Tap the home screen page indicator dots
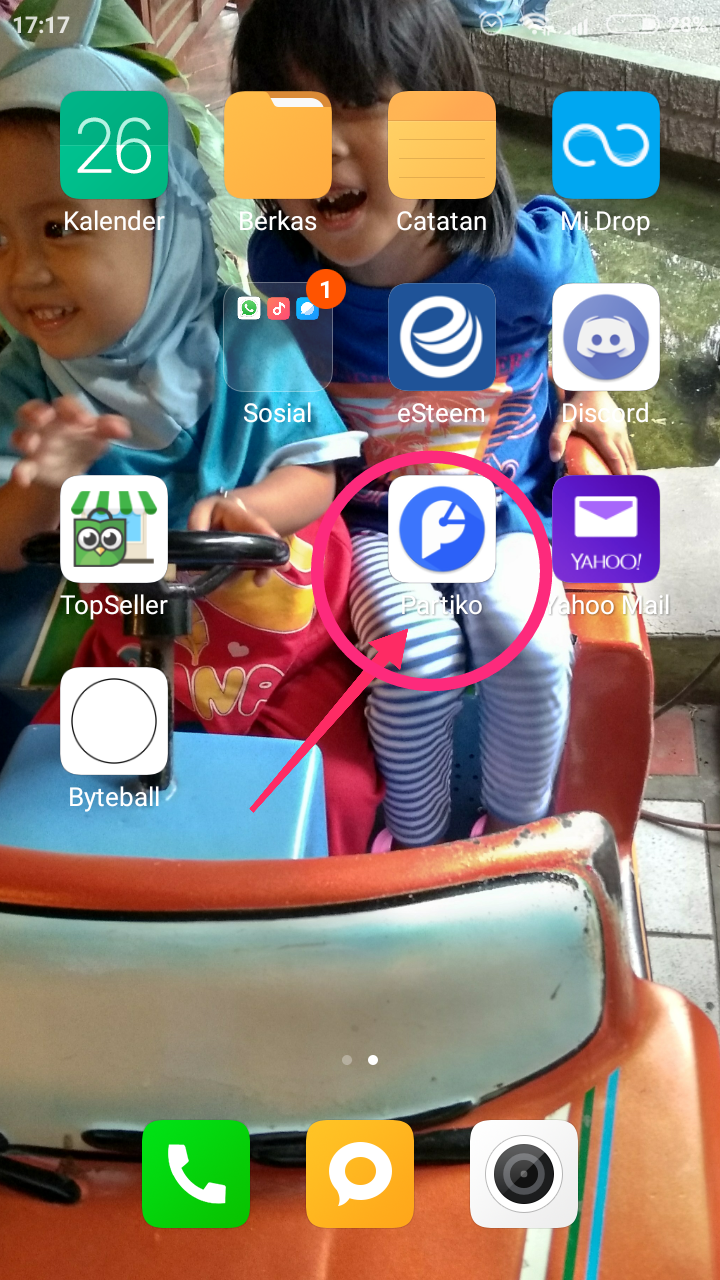The image size is (720, 1280). click(x=360, y=1059)
